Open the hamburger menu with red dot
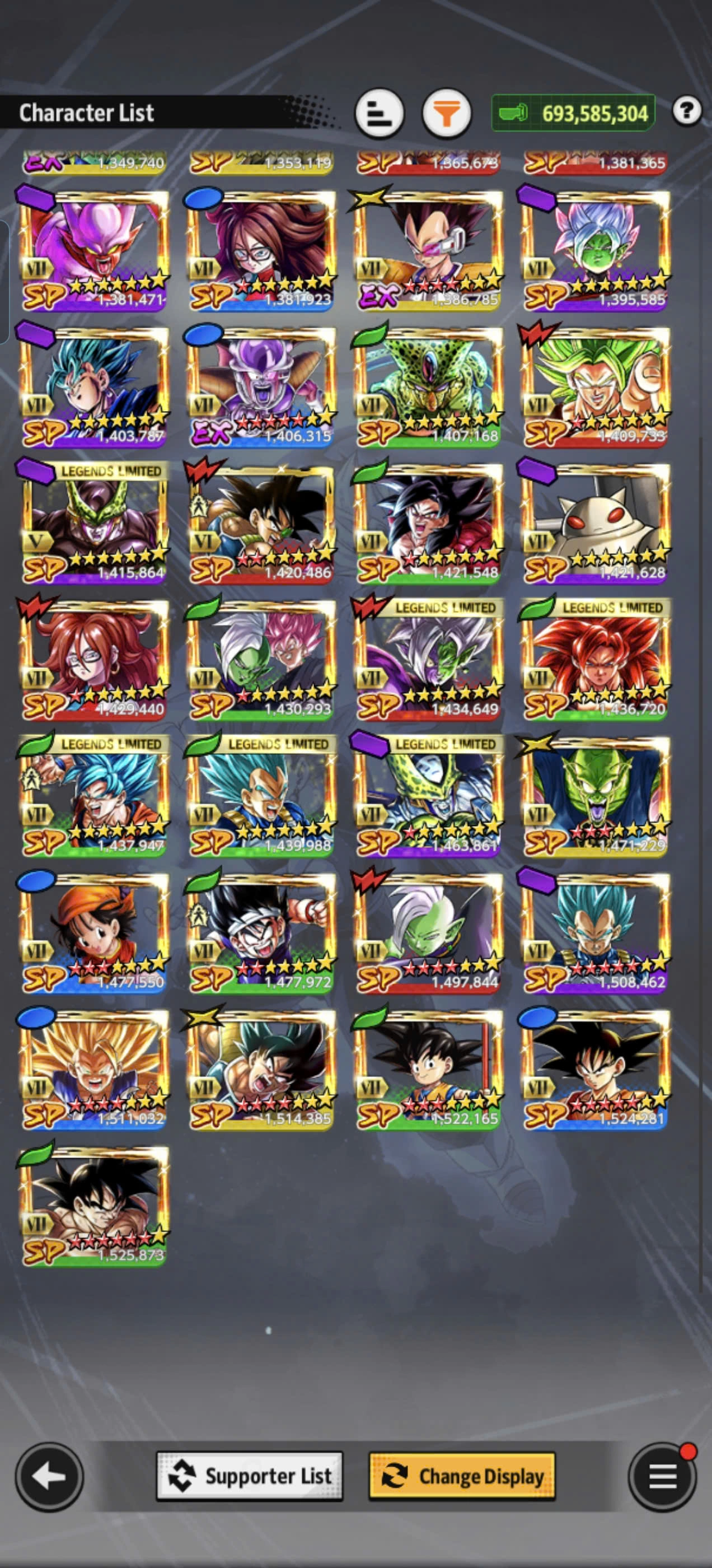Screen dimensions: 712x1568 [x=662, y=1476]
